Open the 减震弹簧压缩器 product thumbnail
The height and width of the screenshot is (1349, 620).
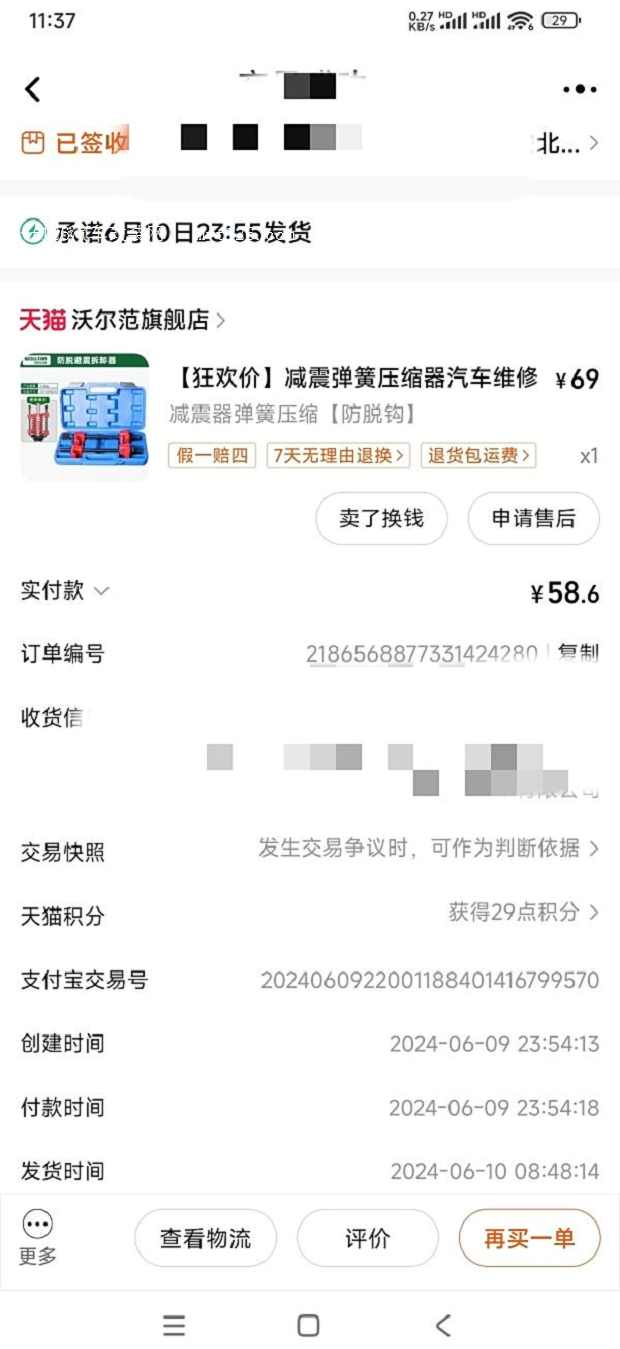84,416
